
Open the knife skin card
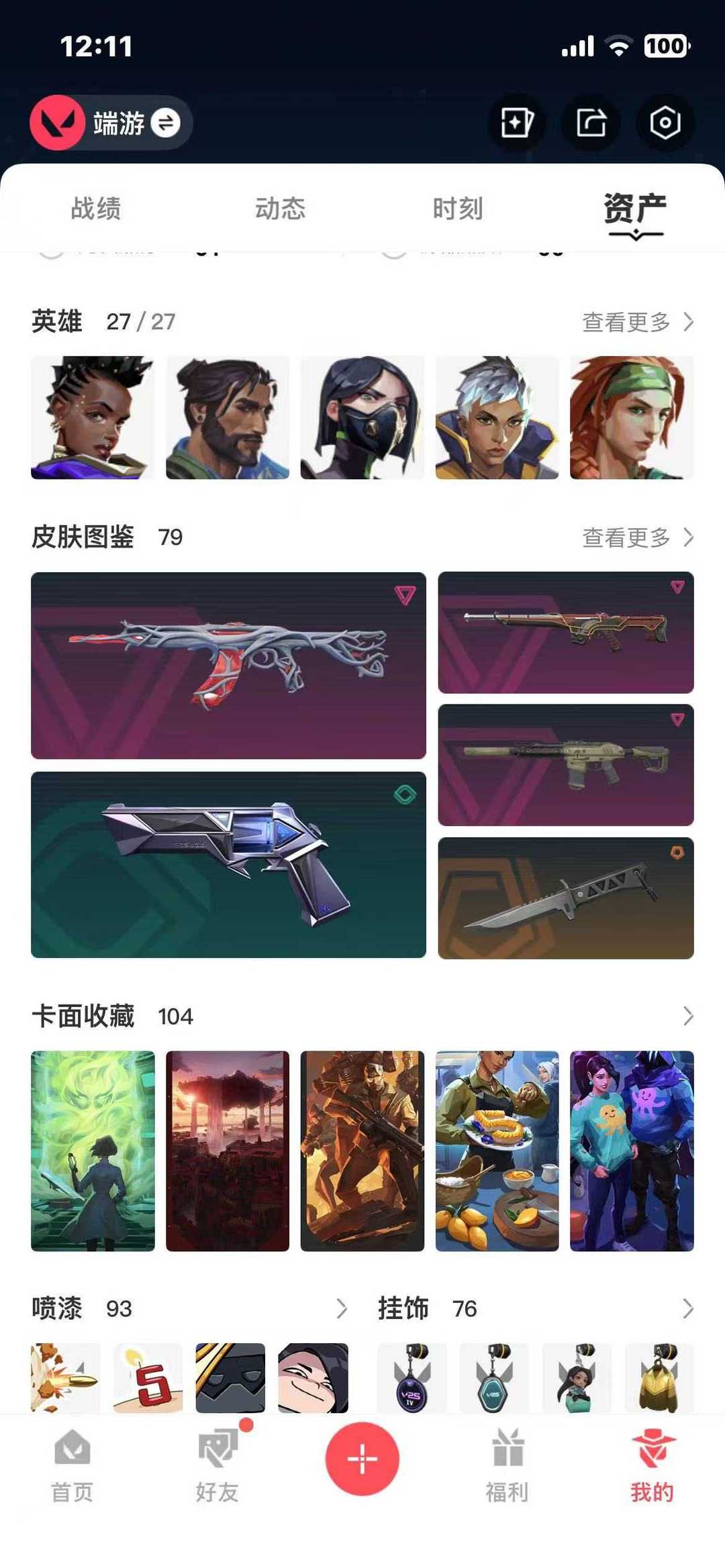566,898
